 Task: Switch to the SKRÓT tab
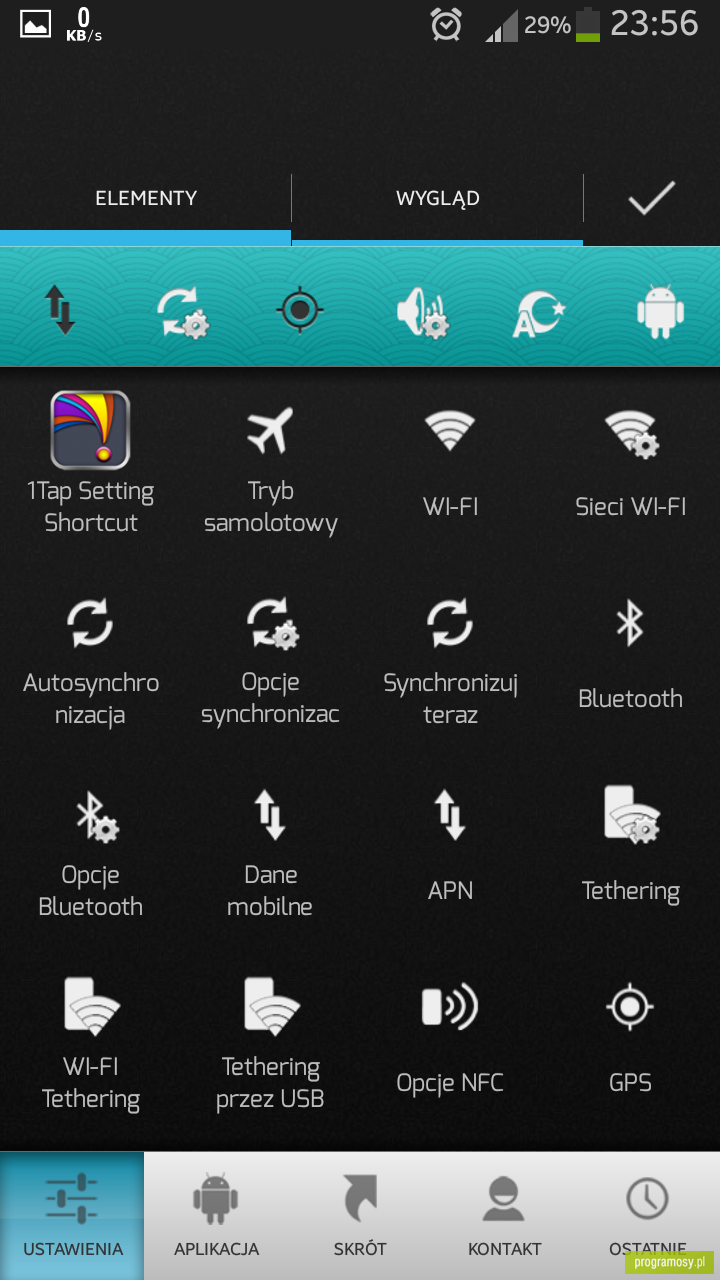(x=360, y=1216)
